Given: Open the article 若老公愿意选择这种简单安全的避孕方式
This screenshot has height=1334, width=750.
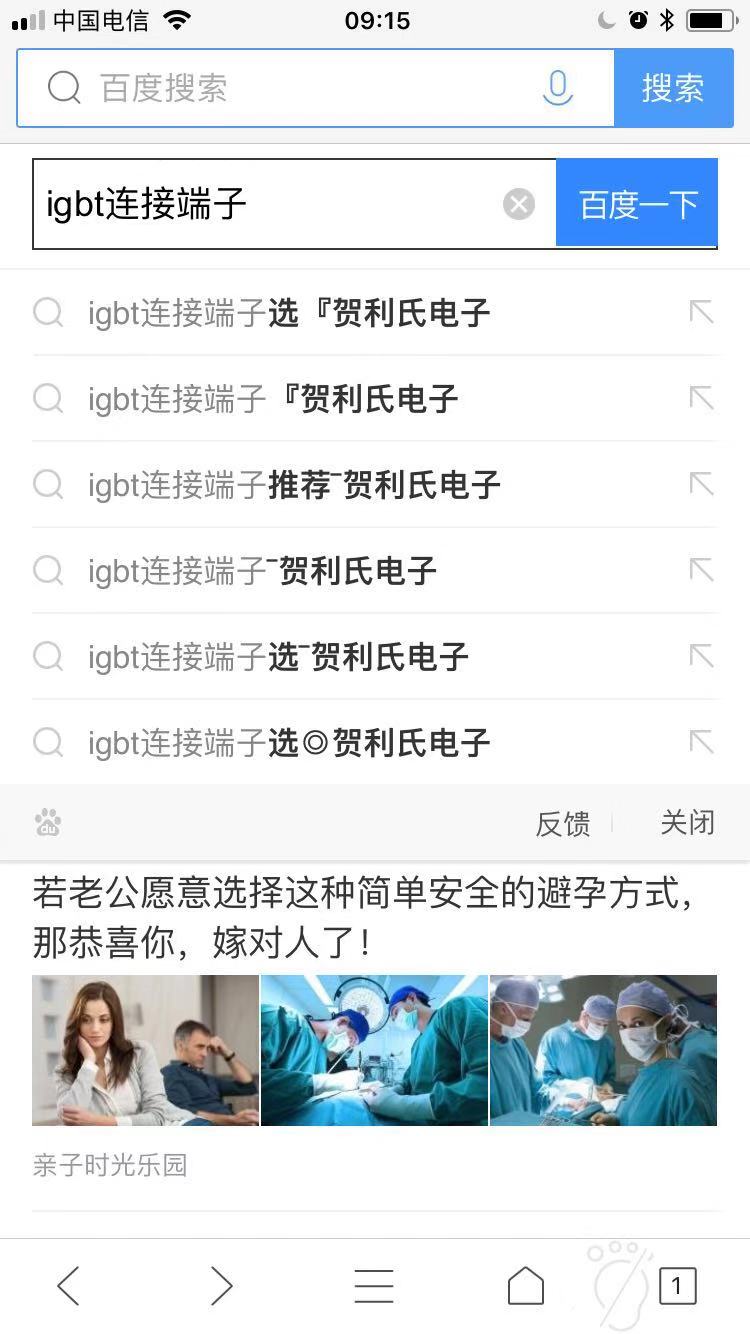Looking at the screenshot, I should (362, 917).
